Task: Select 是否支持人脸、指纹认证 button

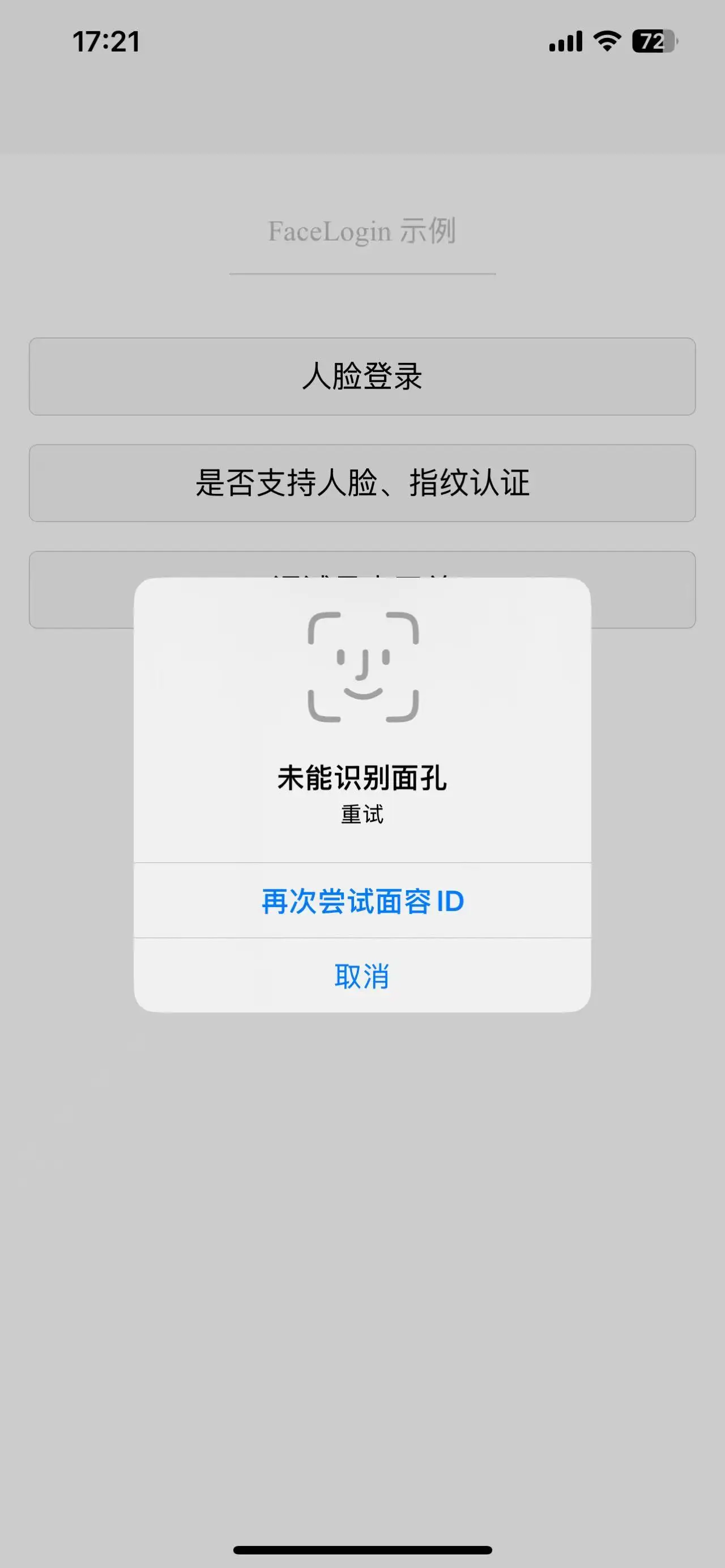Action: [362, 482]
